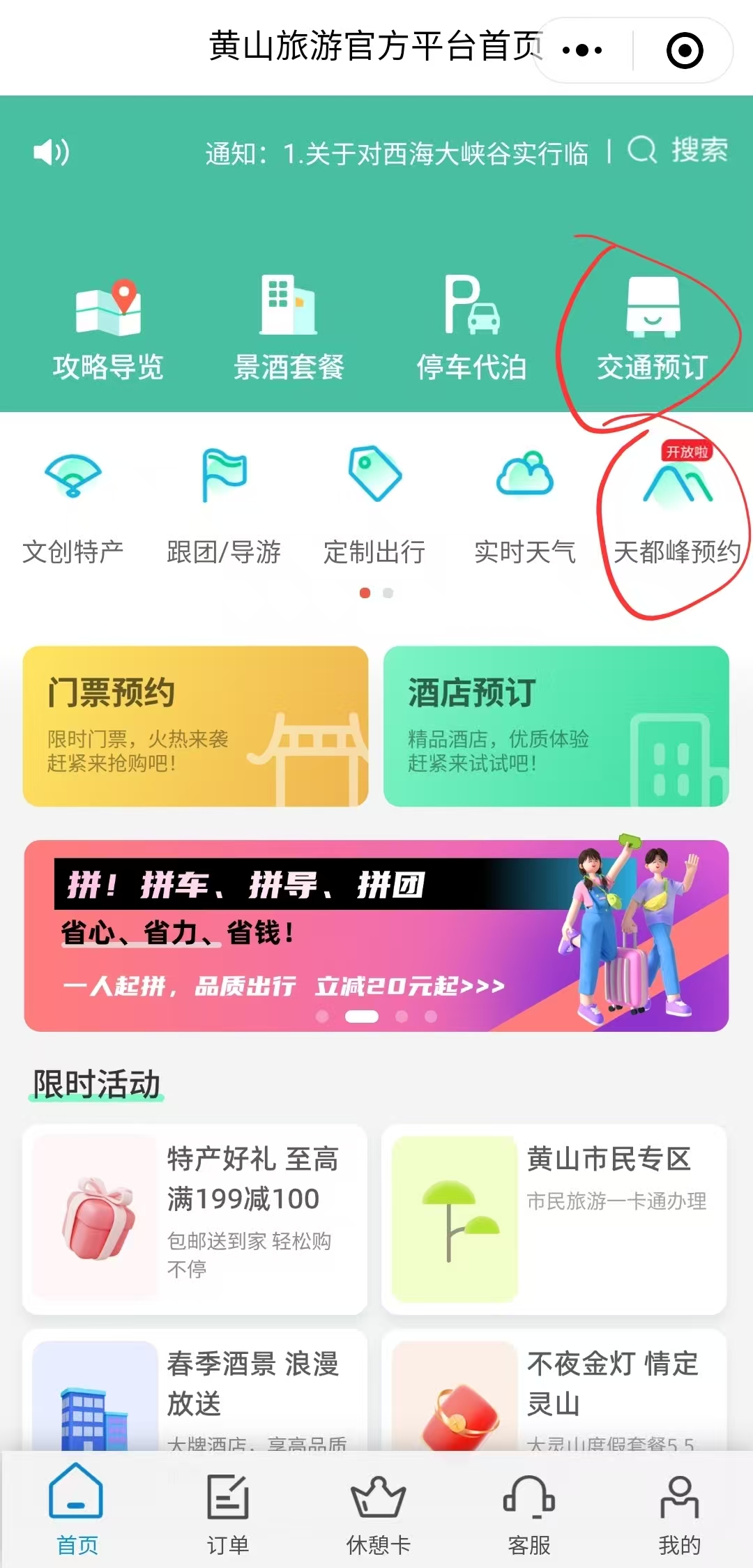Image resolution: width=753 pixels, height=1568 pixels.
Task: Check 实时天气 live weather
Action: click(x=525, y=506)
